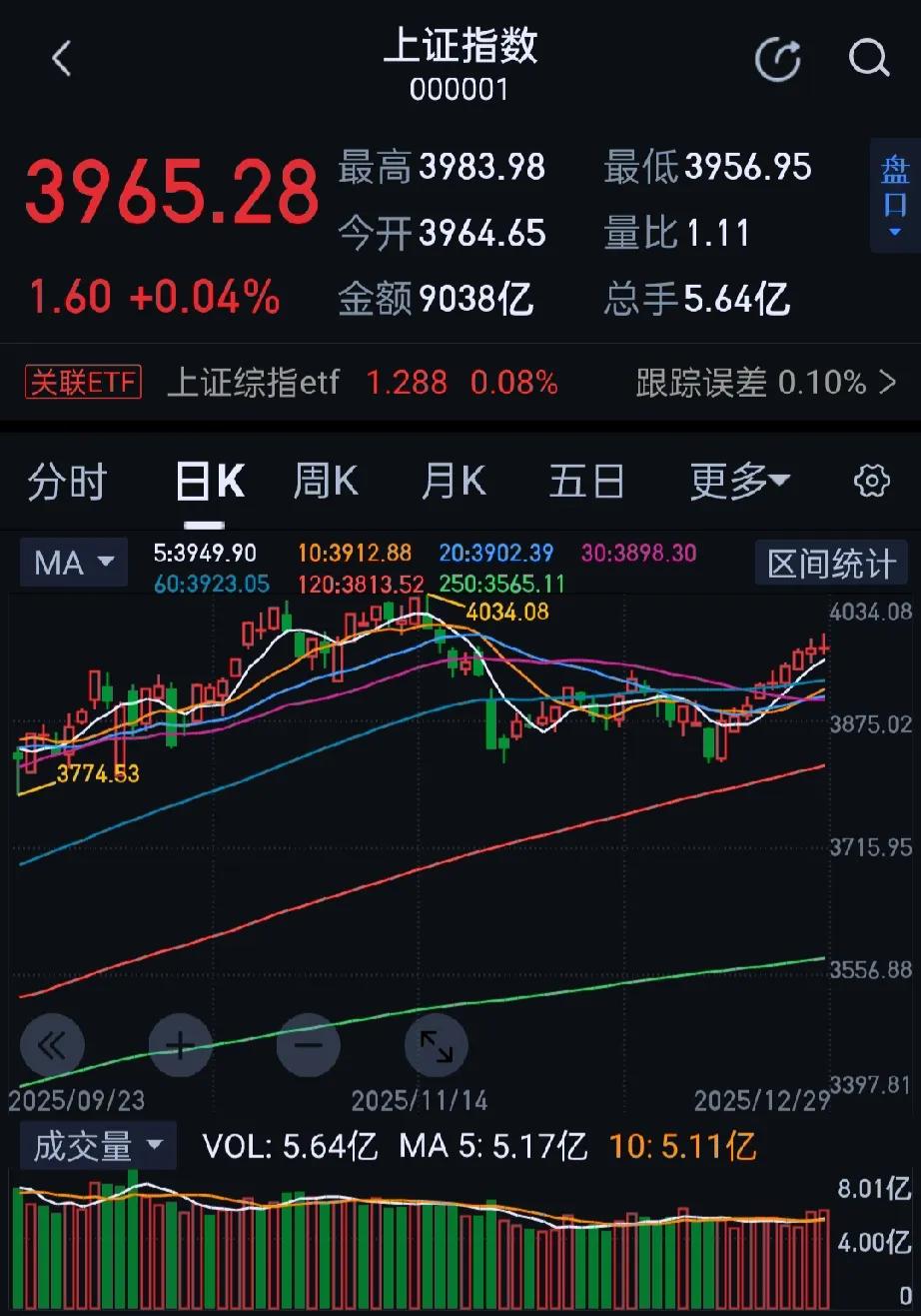This screenshot has width=921, height=1316.
Task: Open the 成交量 volume indicator dropdown
Action: (97, 1145)
